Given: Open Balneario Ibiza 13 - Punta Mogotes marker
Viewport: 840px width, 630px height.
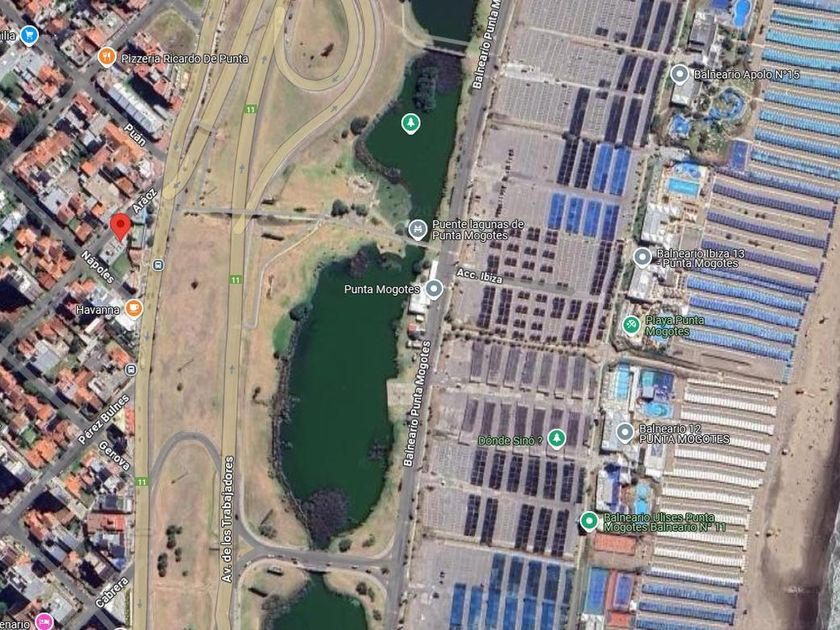Looking at the screenshot, I should click(642, 258).
